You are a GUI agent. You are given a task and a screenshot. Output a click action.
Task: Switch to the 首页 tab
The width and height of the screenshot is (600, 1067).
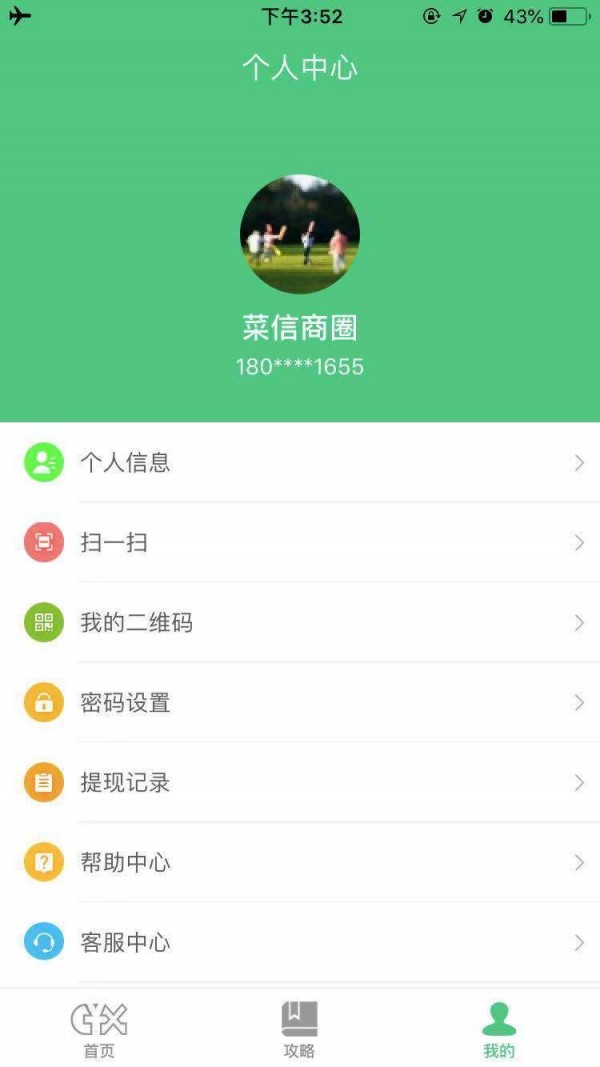(99, 1029)
